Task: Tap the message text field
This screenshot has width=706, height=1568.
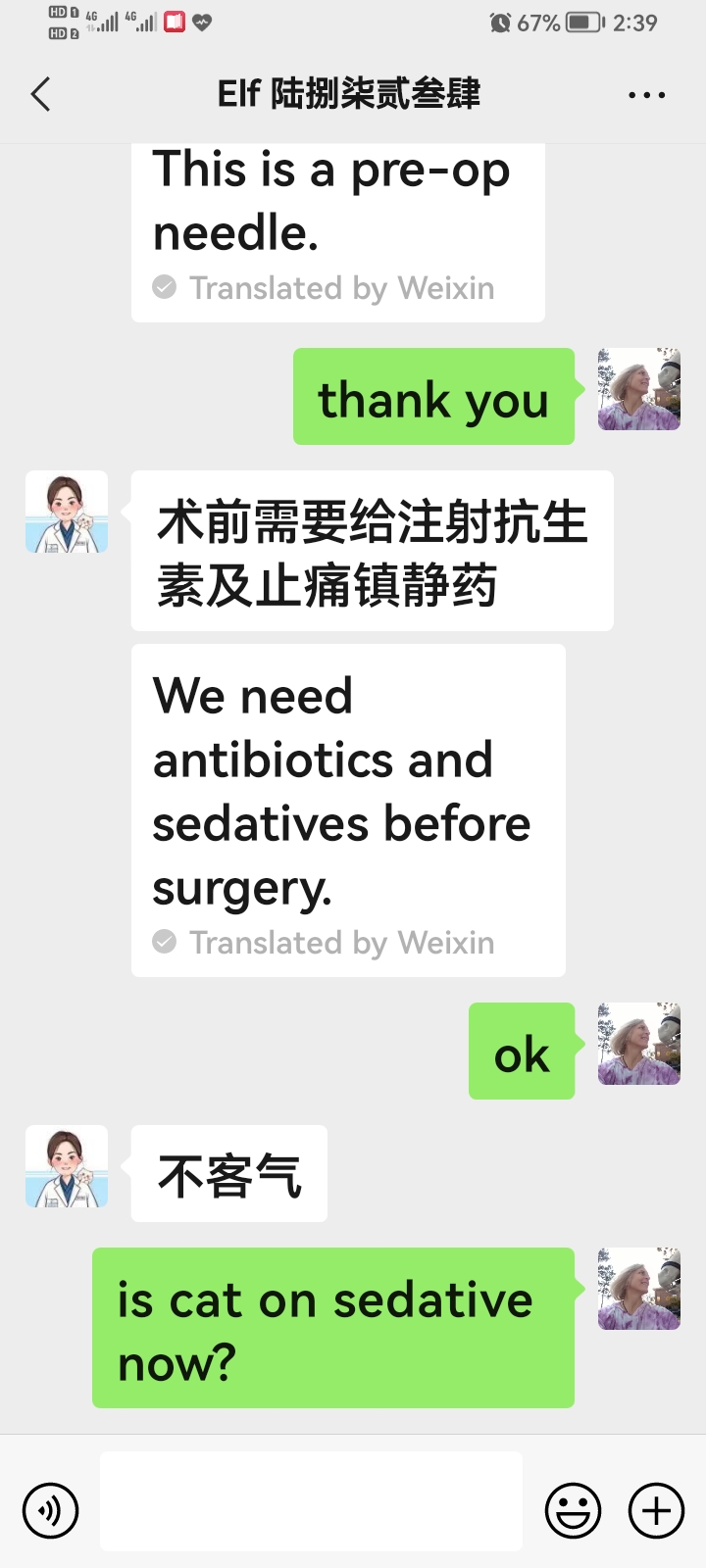Action: click(311, 1501)
